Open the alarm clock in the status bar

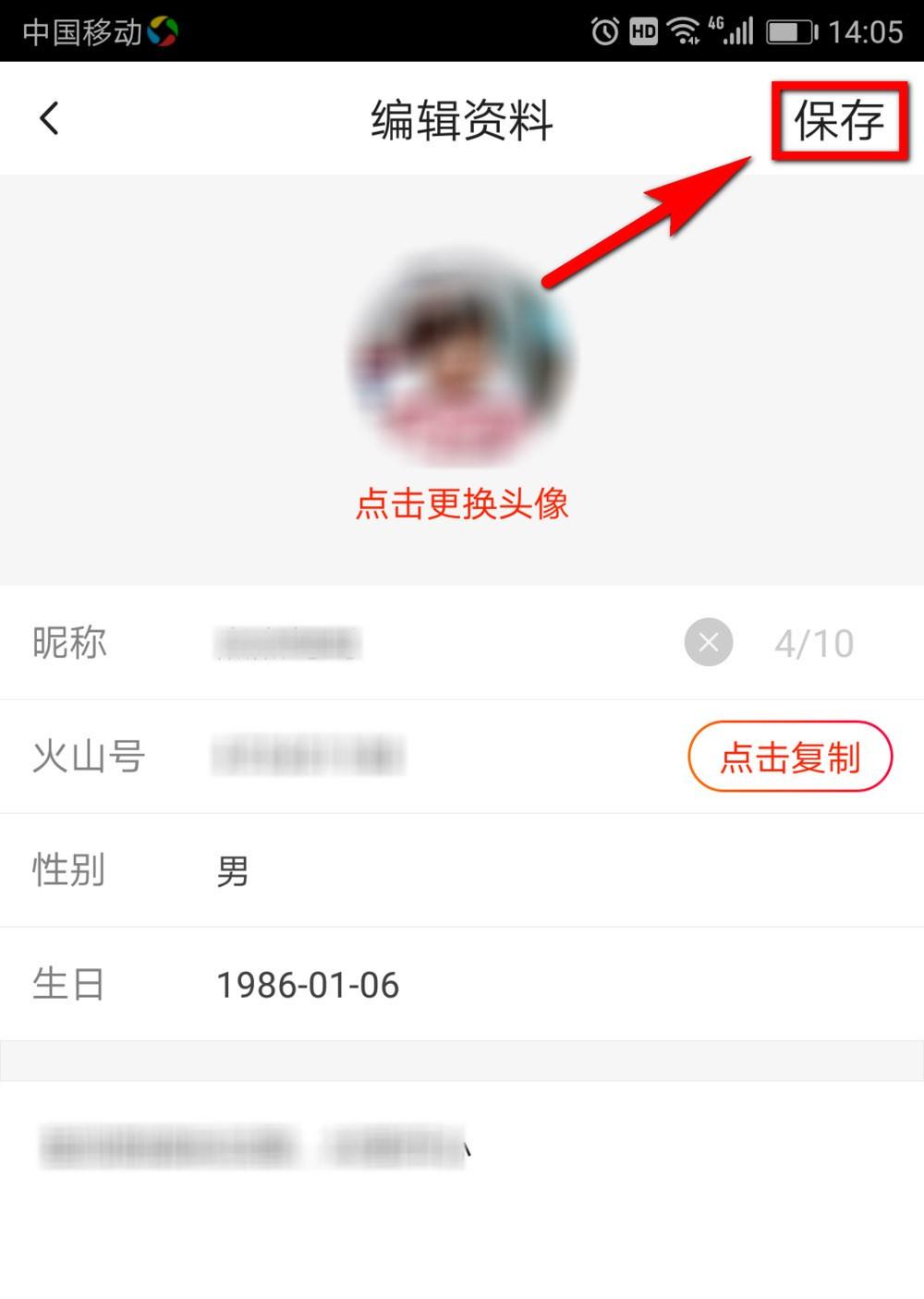[x=604, y=30]
